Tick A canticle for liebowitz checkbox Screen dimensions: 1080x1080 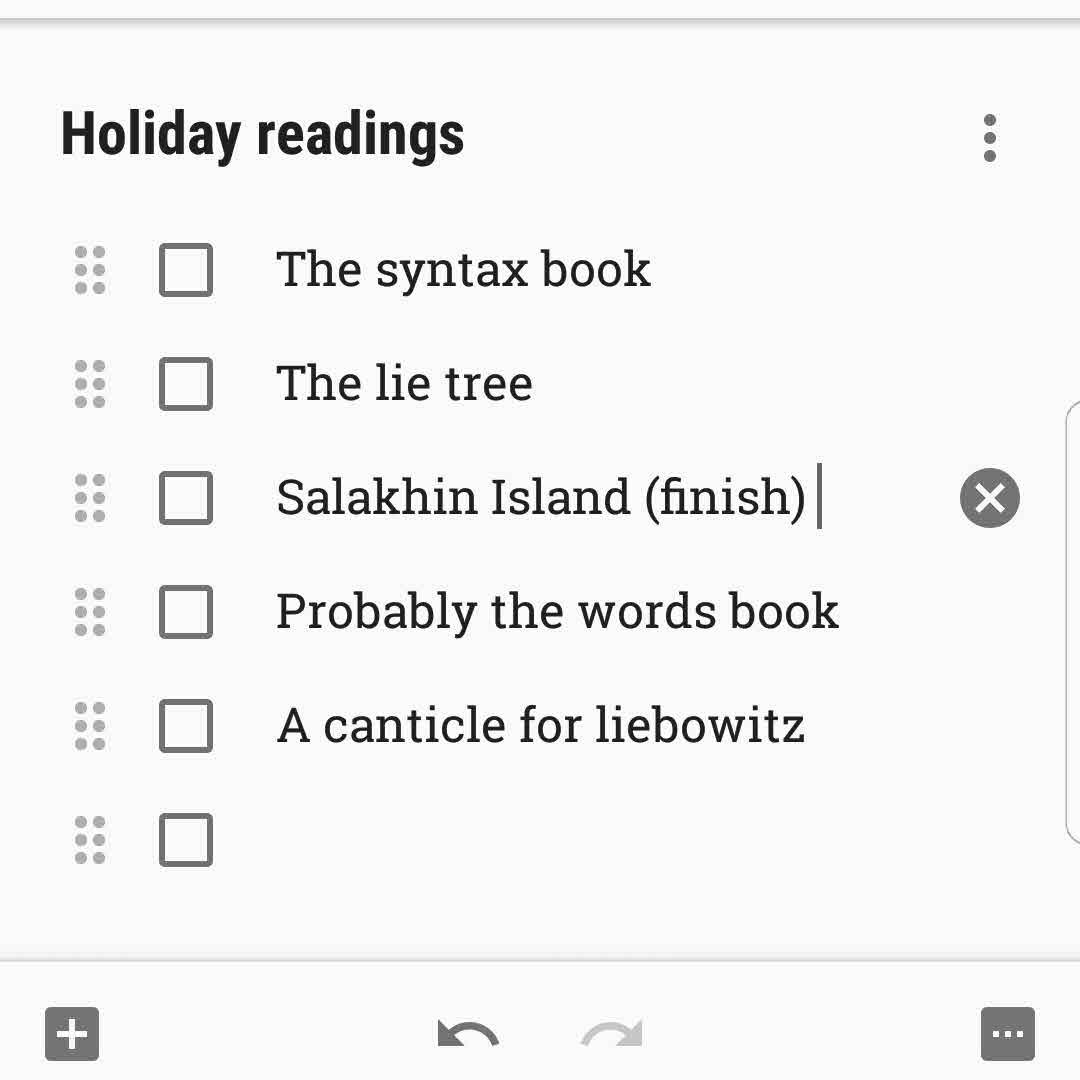[186, 726]
